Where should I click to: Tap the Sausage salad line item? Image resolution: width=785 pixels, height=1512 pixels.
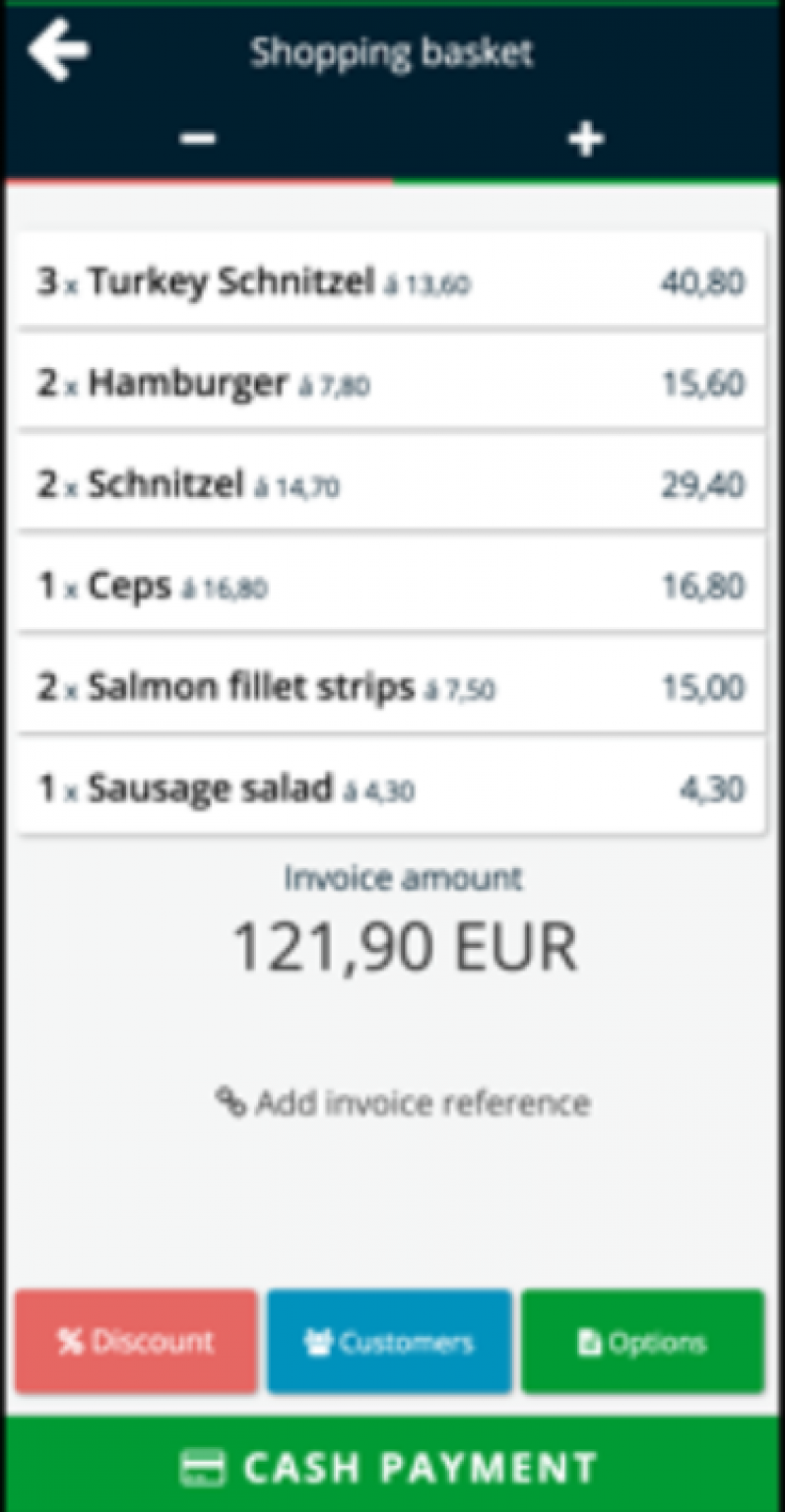(391, 788)
